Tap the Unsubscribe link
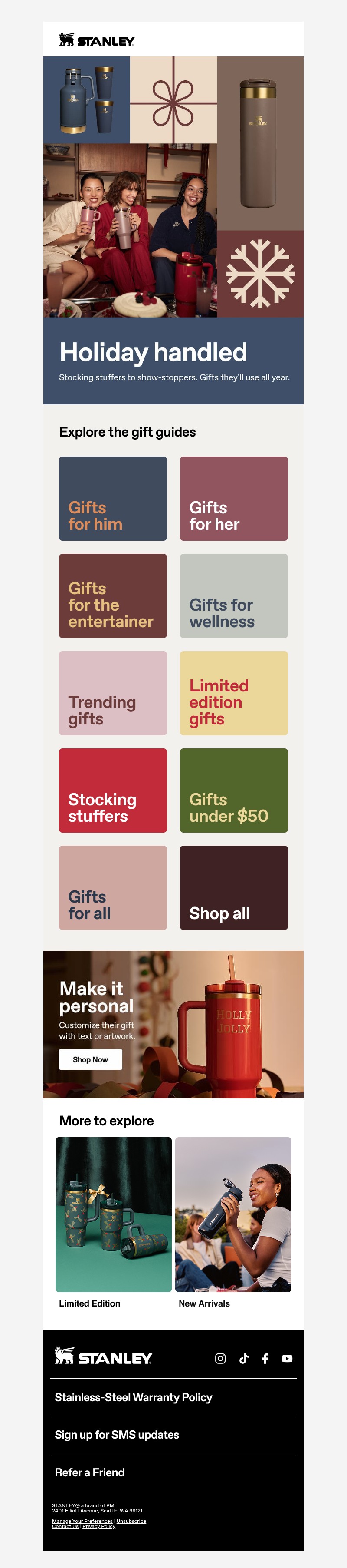 point(131,1521)
